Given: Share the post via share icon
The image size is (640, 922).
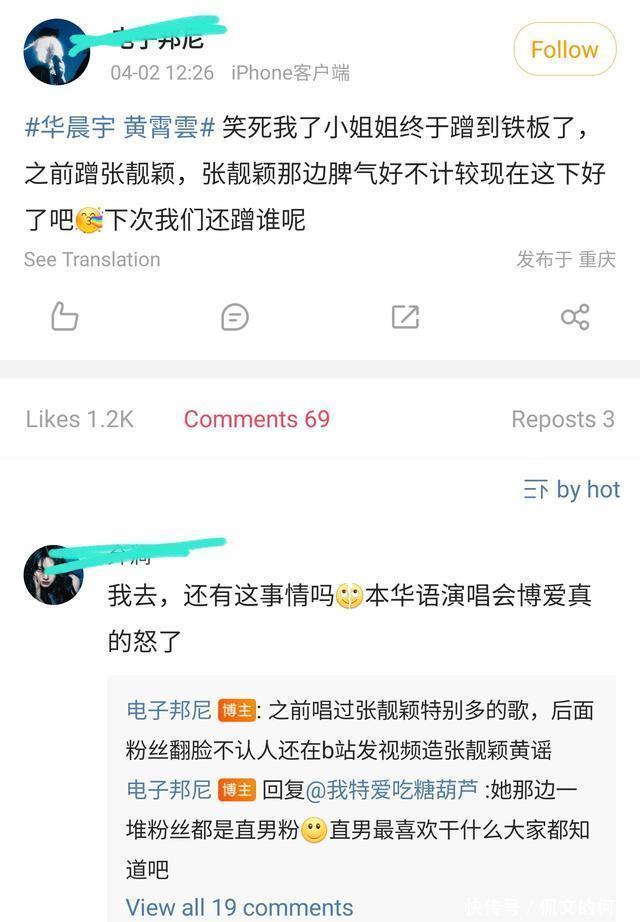Looking at the screenshot, I should (x=575, y=318).
